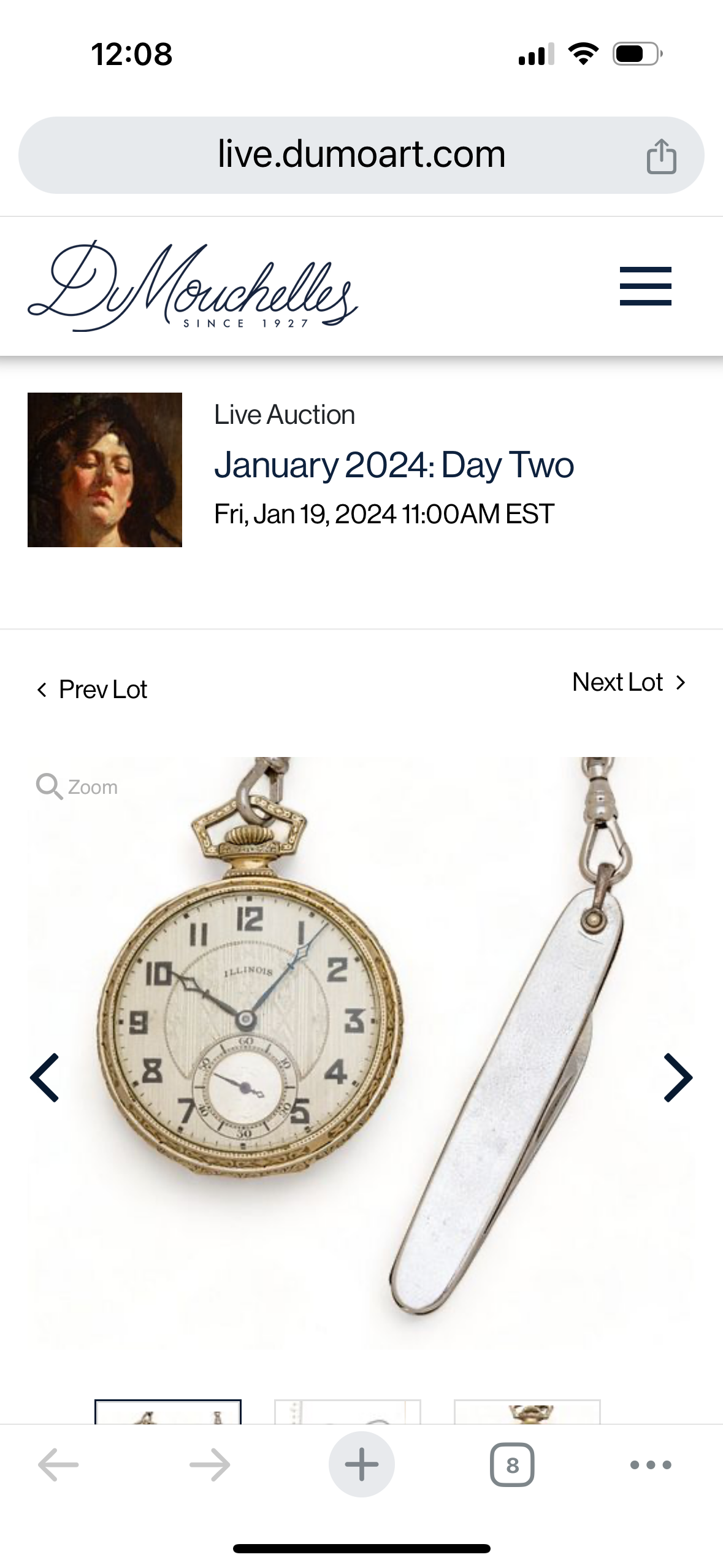The image size is (723, 1568).
Task: Select the third image thumbnail
Action: click(527, 1411)
